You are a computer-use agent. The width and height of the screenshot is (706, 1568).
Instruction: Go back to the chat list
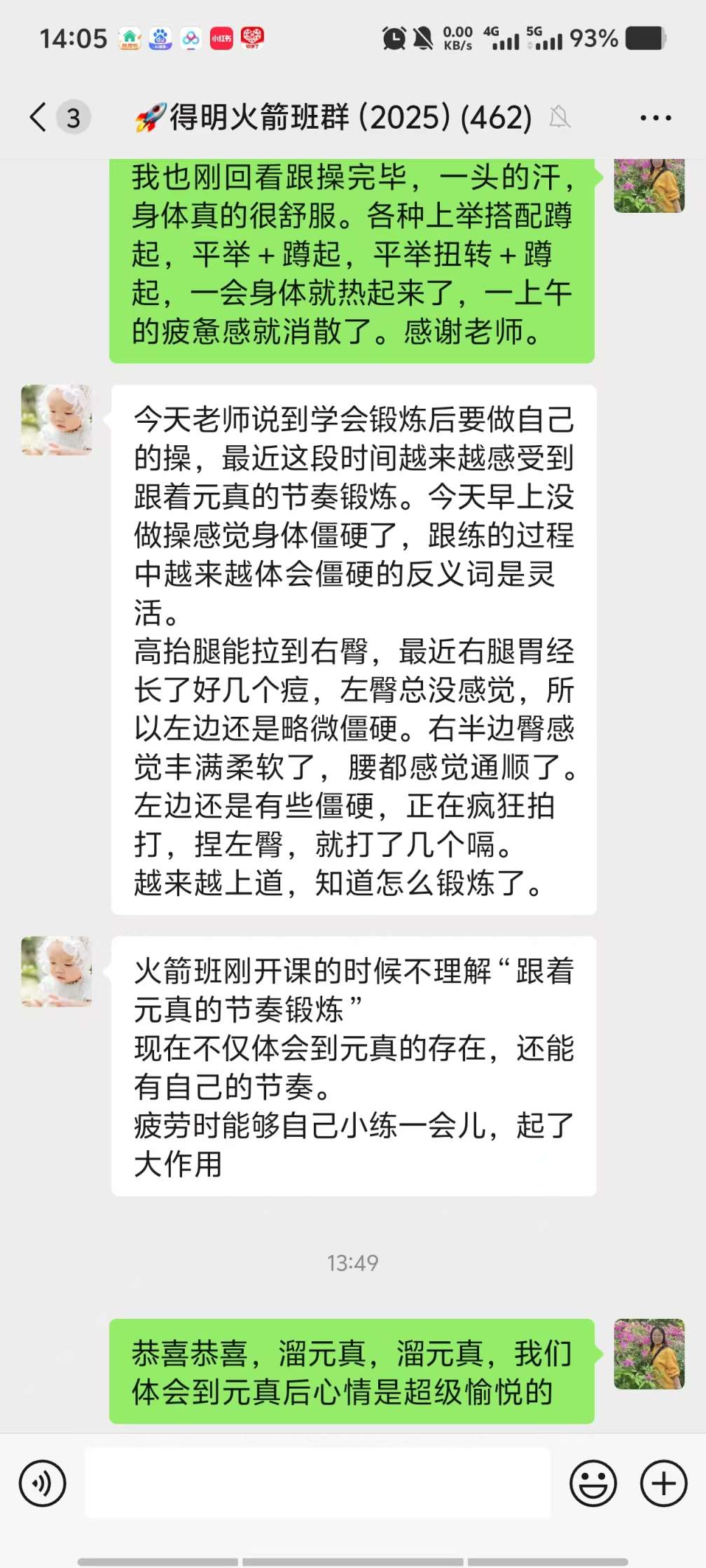pos(39,117)
